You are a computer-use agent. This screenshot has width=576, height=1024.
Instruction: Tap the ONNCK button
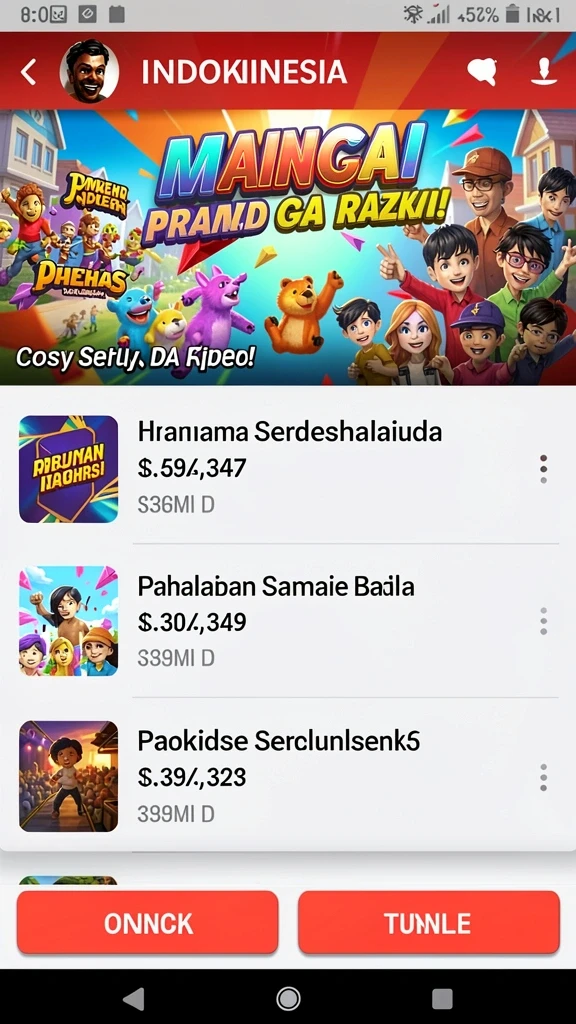point(148,923)
